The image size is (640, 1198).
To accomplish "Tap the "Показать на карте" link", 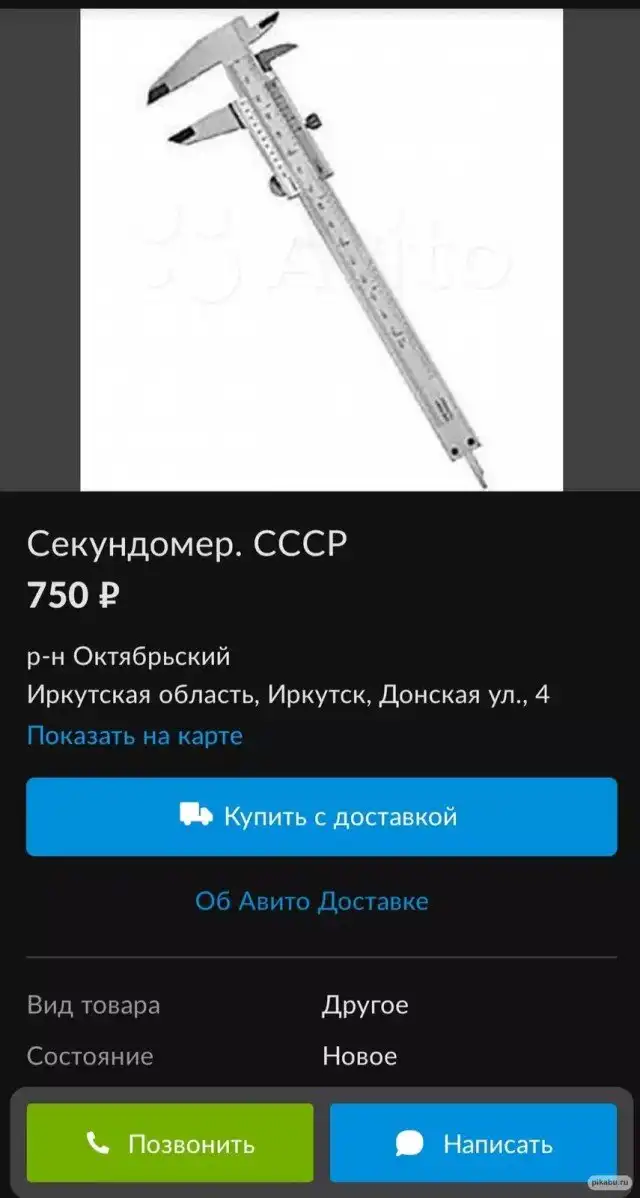I will (134, 736).
